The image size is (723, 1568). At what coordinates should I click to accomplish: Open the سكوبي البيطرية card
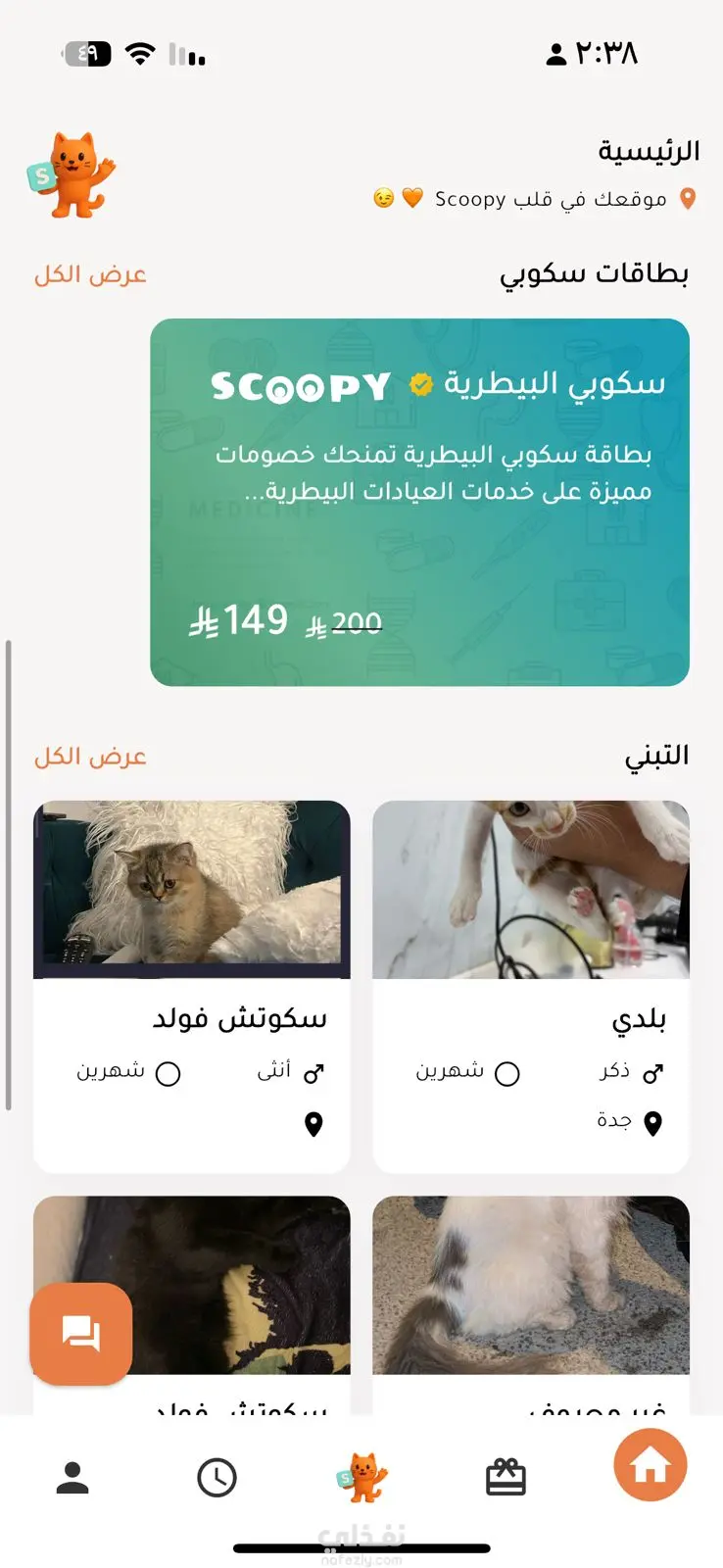419,502
